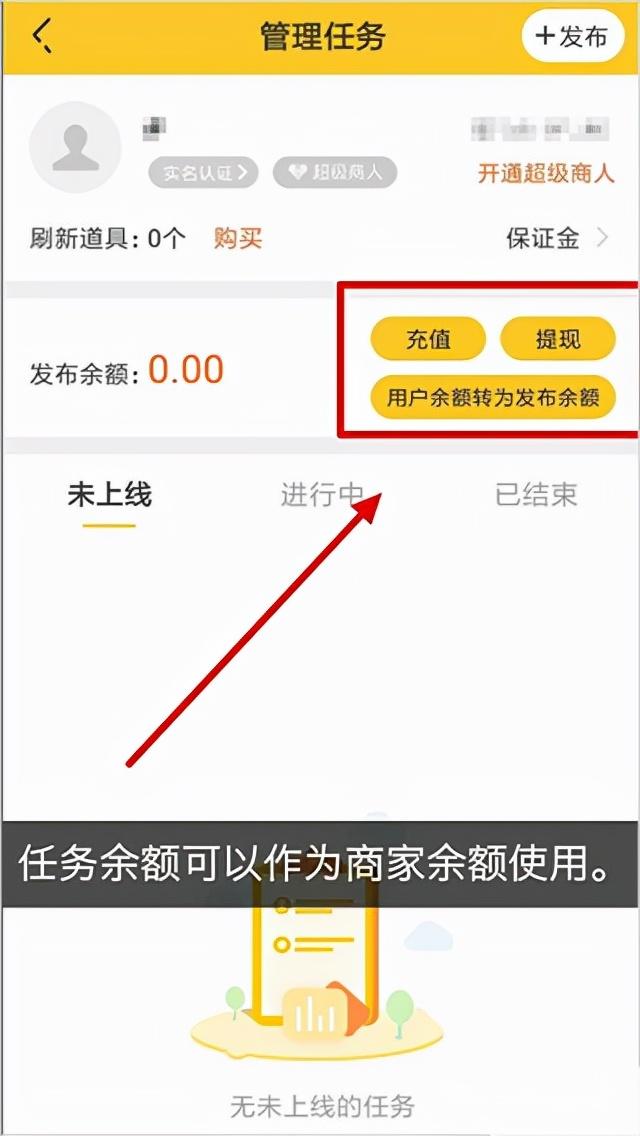Viewport: 640px width, 1136px height.
Task: Tap the 充值 button to top up
Action: [x=428, y=340]
